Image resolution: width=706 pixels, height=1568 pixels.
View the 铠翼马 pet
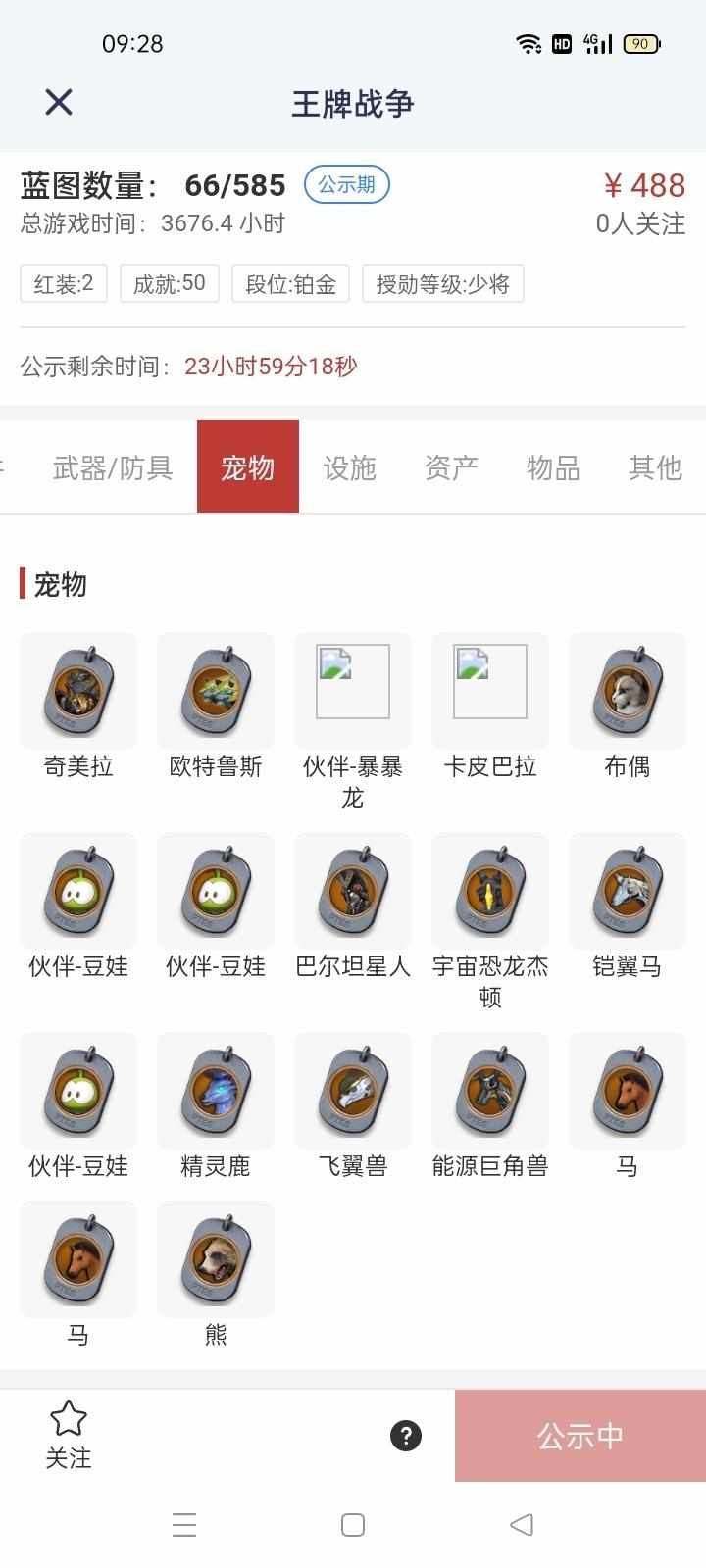tap(628, 892)
